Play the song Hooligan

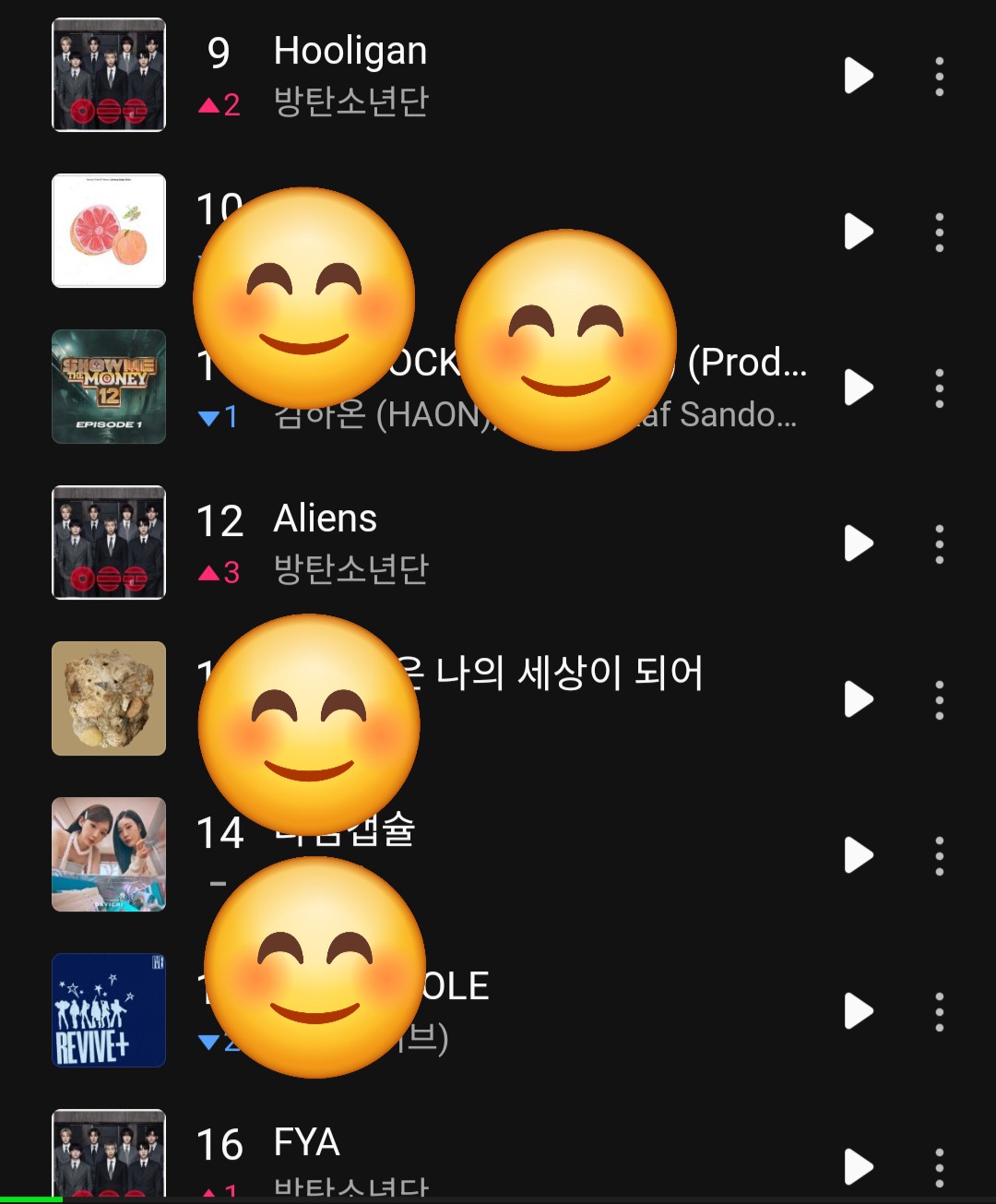(859, 76)
